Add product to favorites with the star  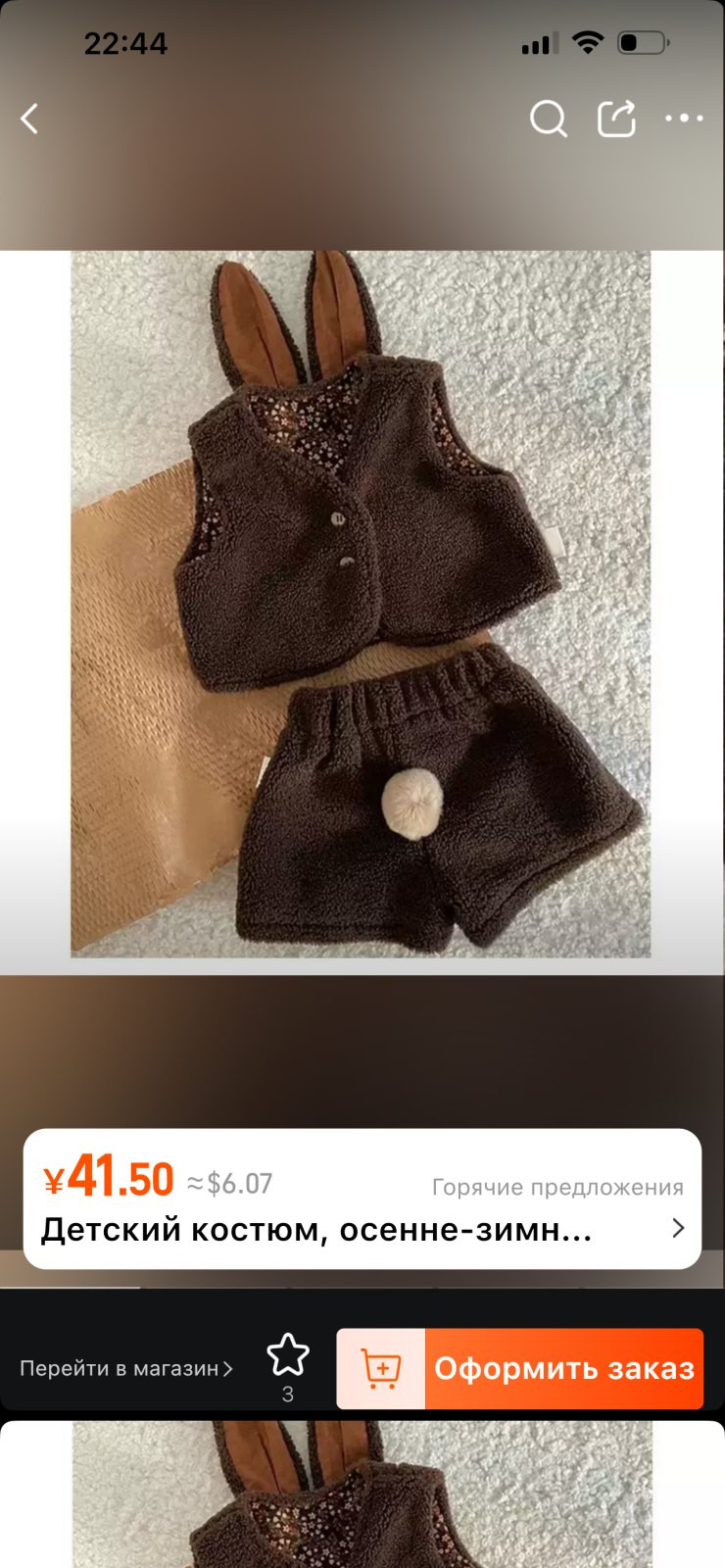pyautogui.click(x=288, y=1356)
